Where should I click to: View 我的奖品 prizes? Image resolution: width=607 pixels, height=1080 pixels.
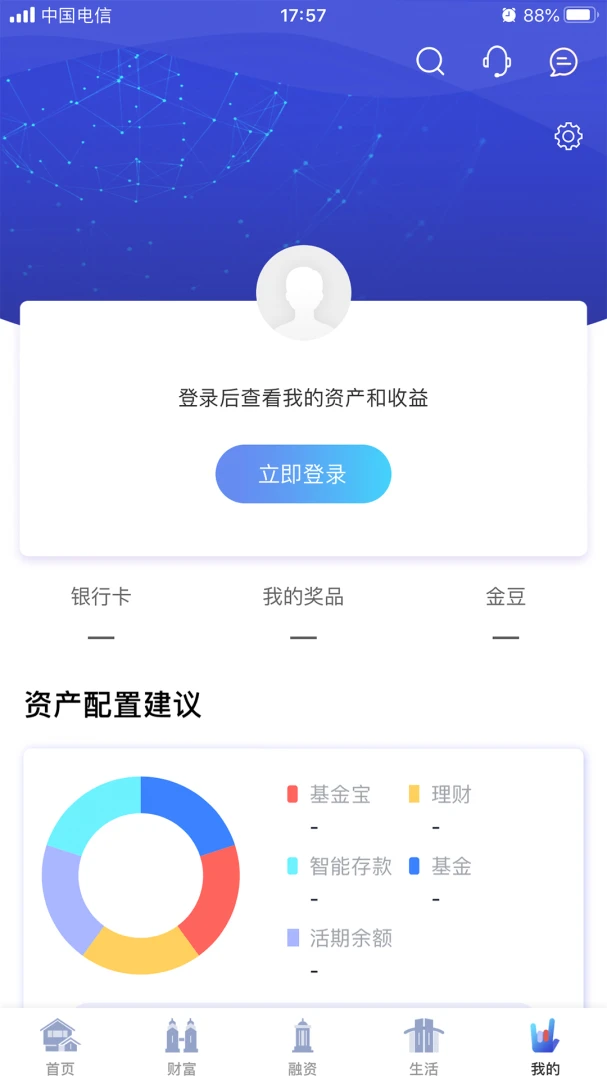pyautogui.click(x=303, y=613)
